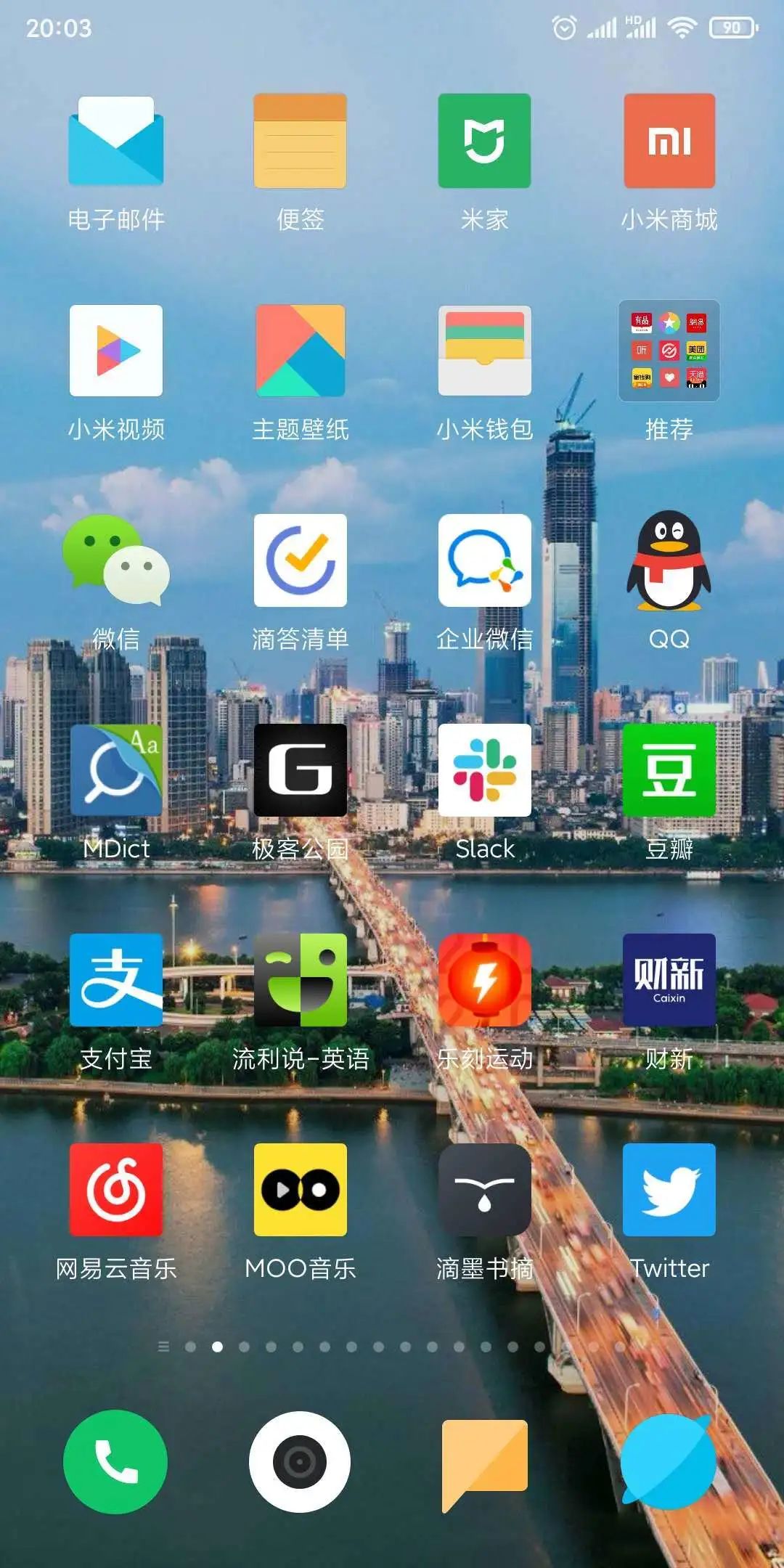Launch 小米视频 video app

click(116, 351)
